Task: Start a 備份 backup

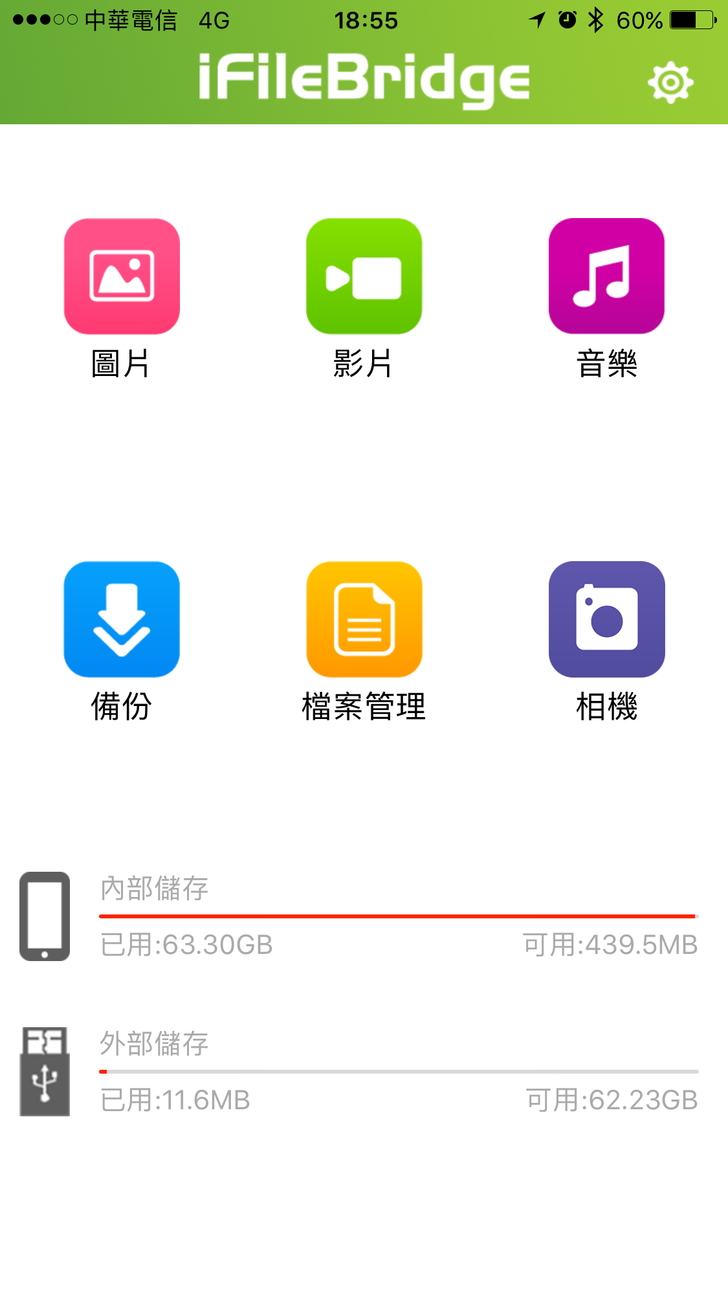Action: [122, 619]
